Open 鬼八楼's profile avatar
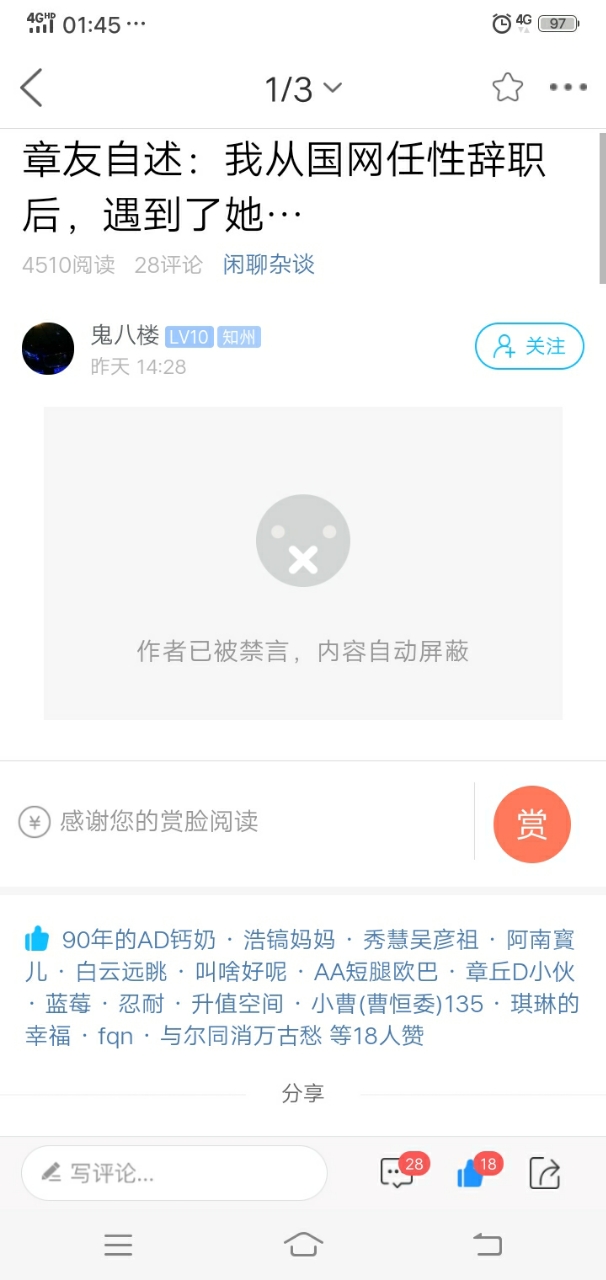Viewport: 606px width, 1280px height. [x=48, y=348]
